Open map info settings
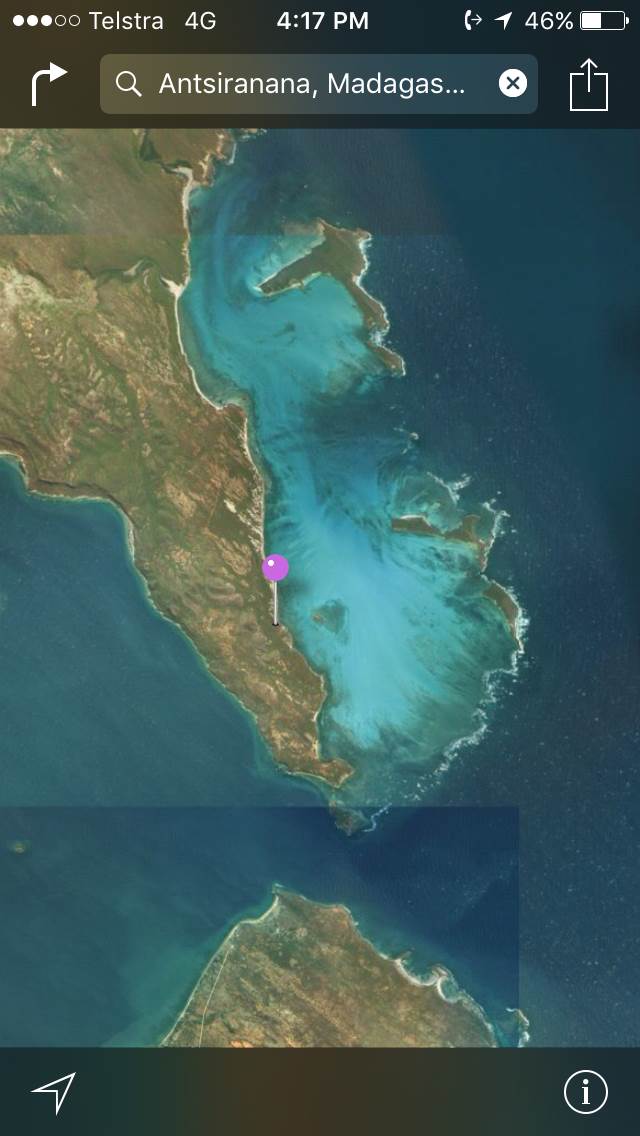 [x=585, y=1092]
